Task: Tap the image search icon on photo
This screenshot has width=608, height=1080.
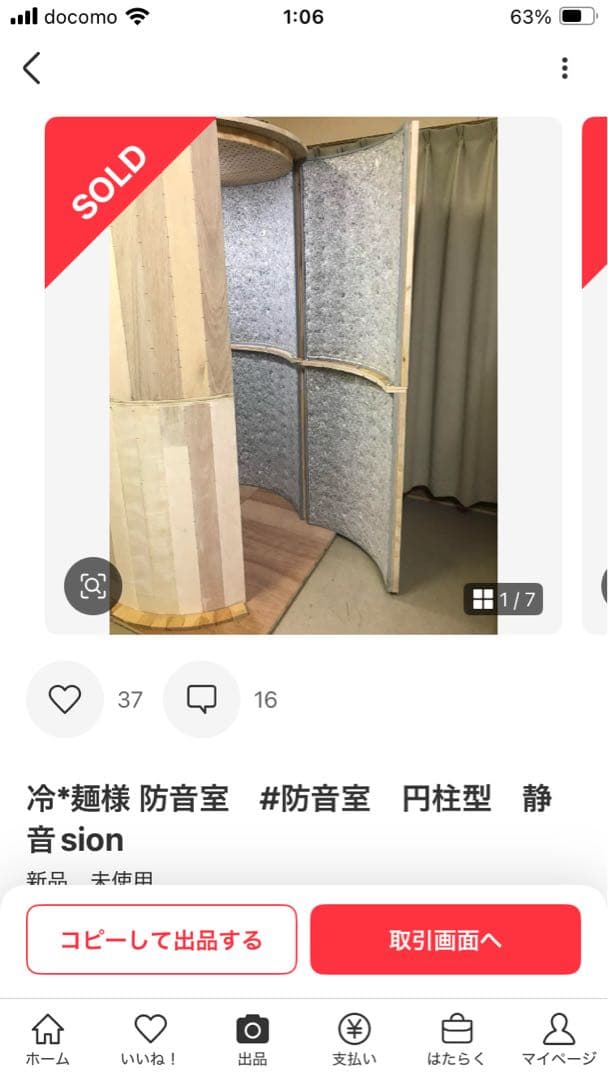Action: 93,586
